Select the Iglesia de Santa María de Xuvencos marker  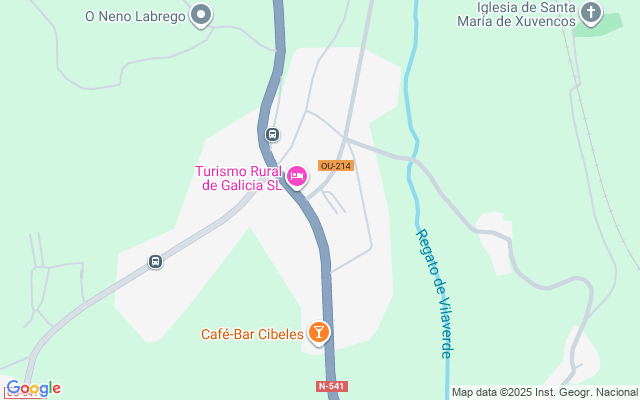tap(592, 14)
